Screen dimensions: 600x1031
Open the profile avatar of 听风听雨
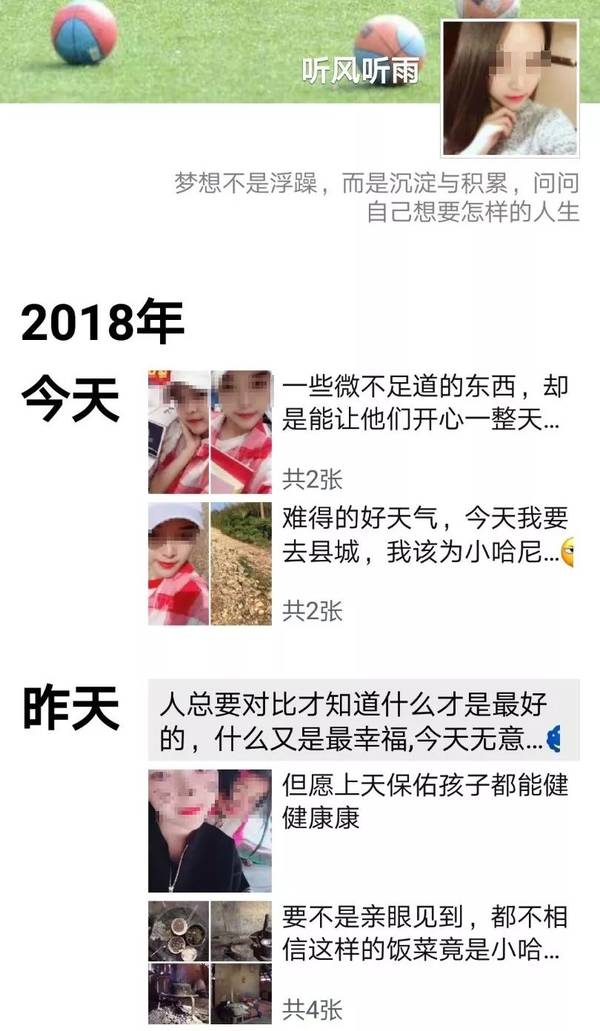(x=511, y=88)
